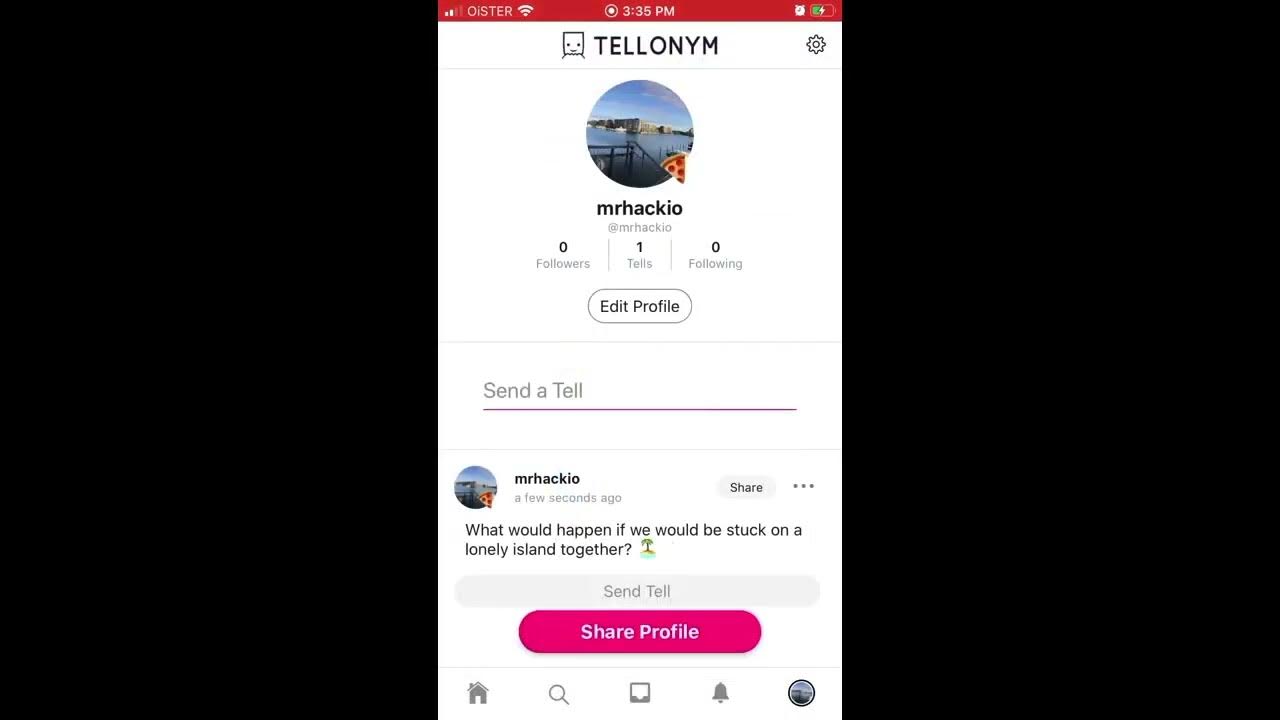Tap the Edit Profile button
Viewport: 1280px width, 720px height.
coord(639,306)
